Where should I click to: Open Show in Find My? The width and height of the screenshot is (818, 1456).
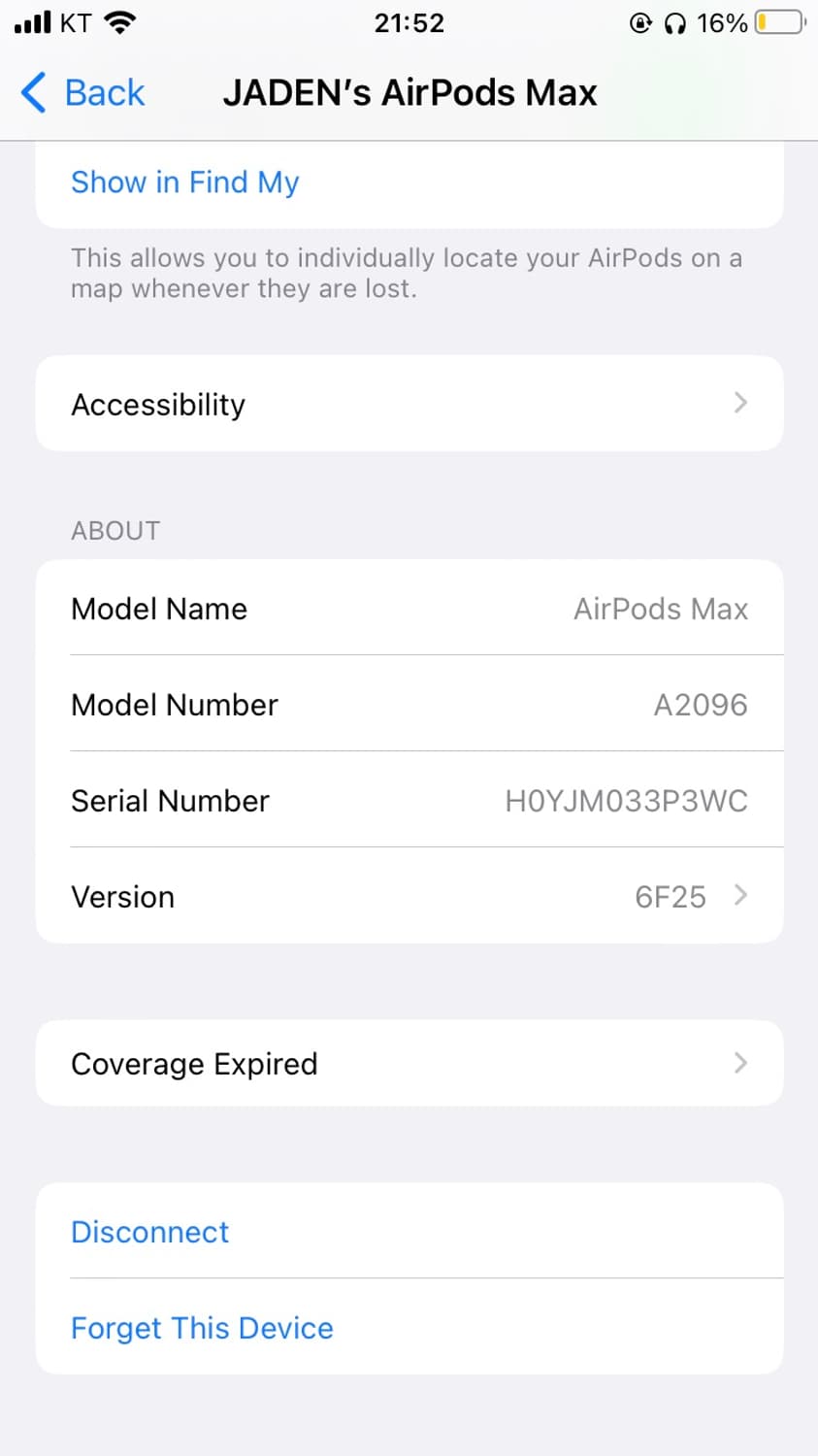(x=184, y=182)
